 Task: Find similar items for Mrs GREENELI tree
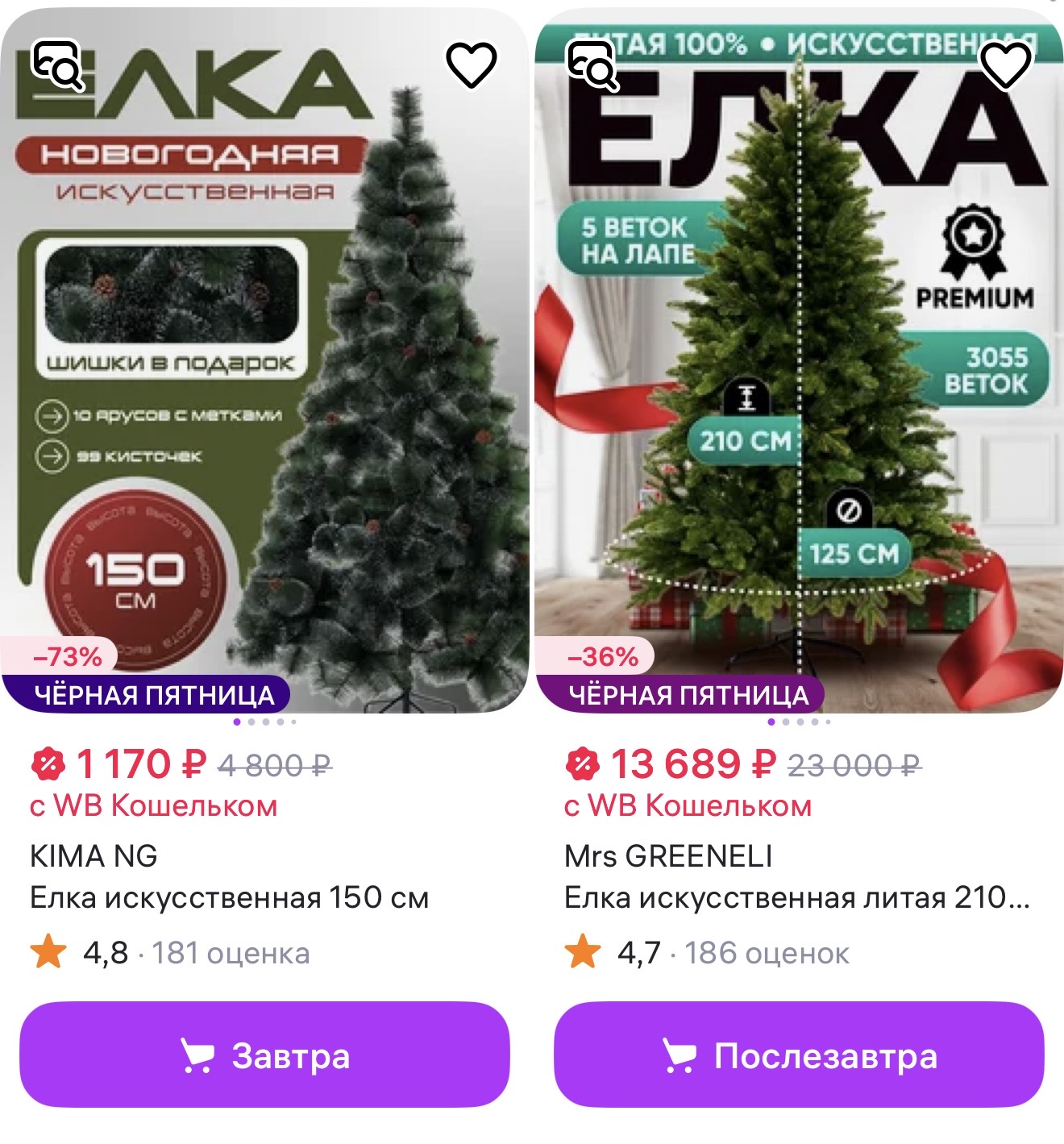(592, 64)
